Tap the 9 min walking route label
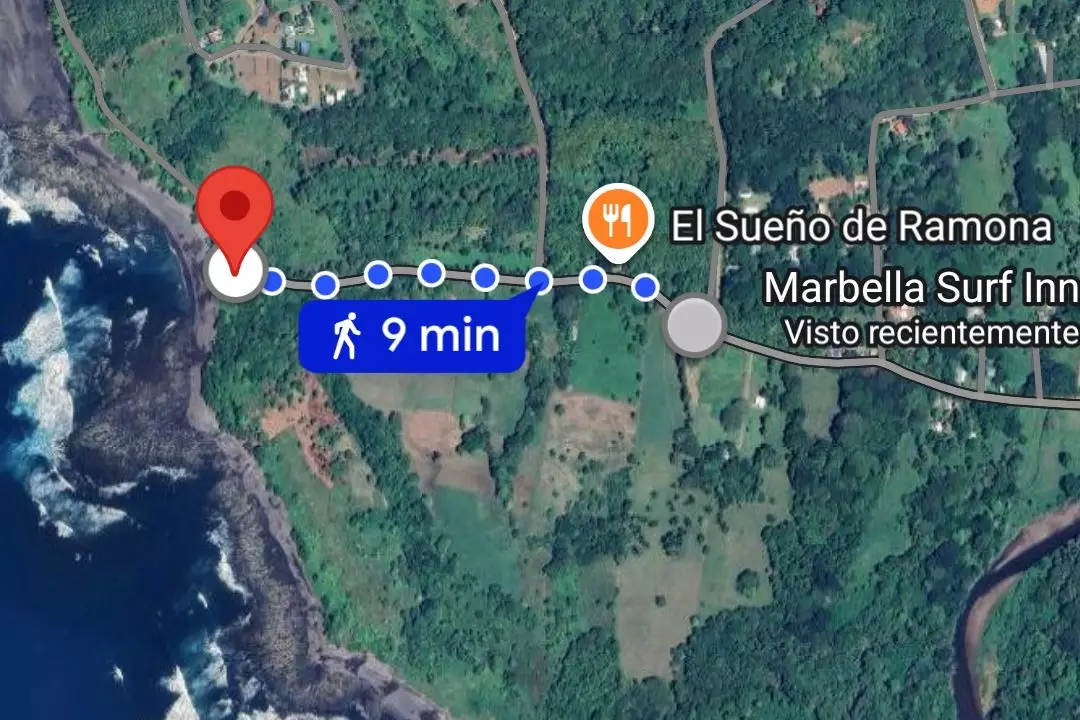Image resolution: width=1080 pixels, height=720 pixels. [412, 336]
